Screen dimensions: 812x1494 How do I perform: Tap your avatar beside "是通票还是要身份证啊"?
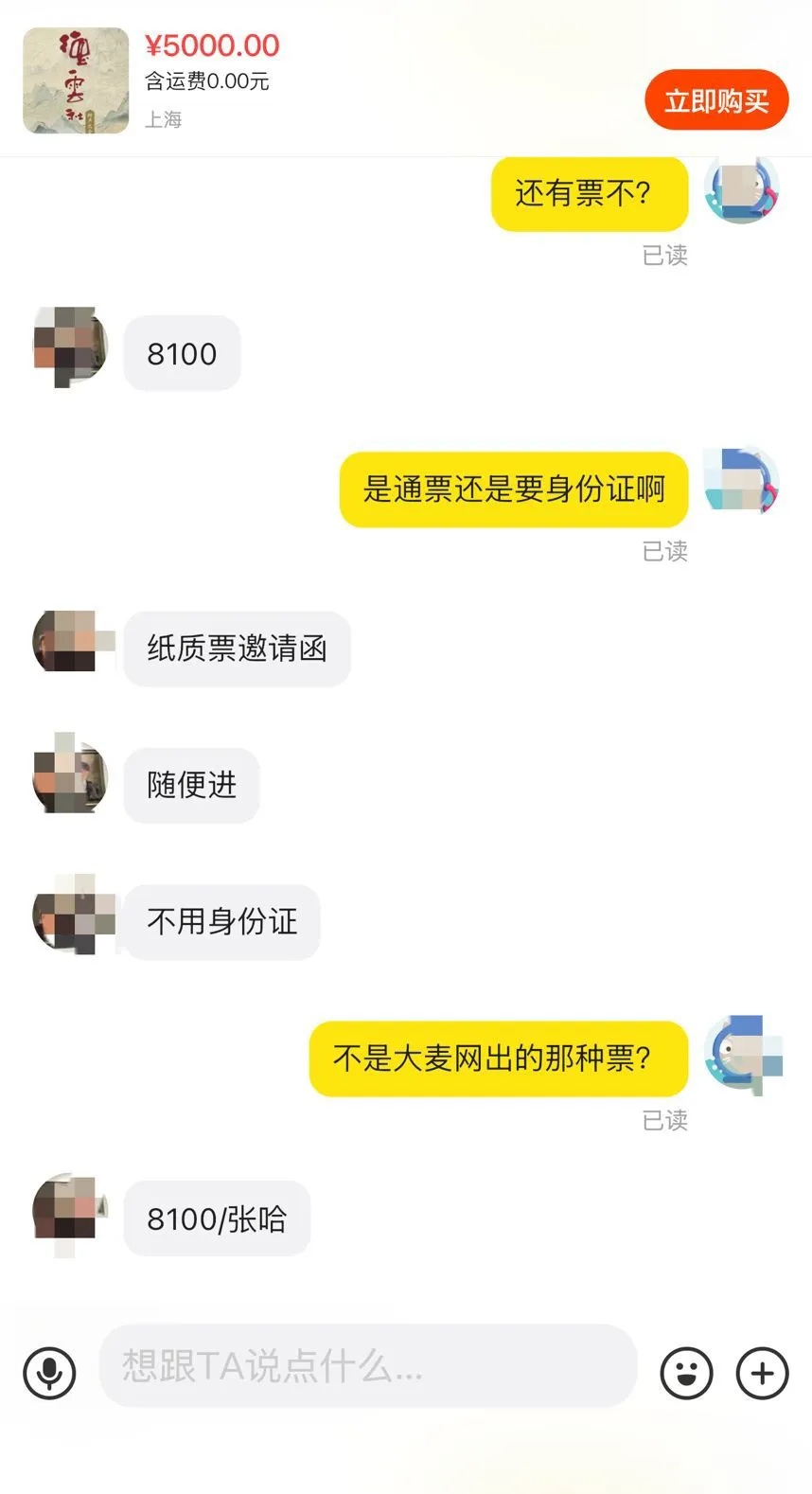(742, 483)
